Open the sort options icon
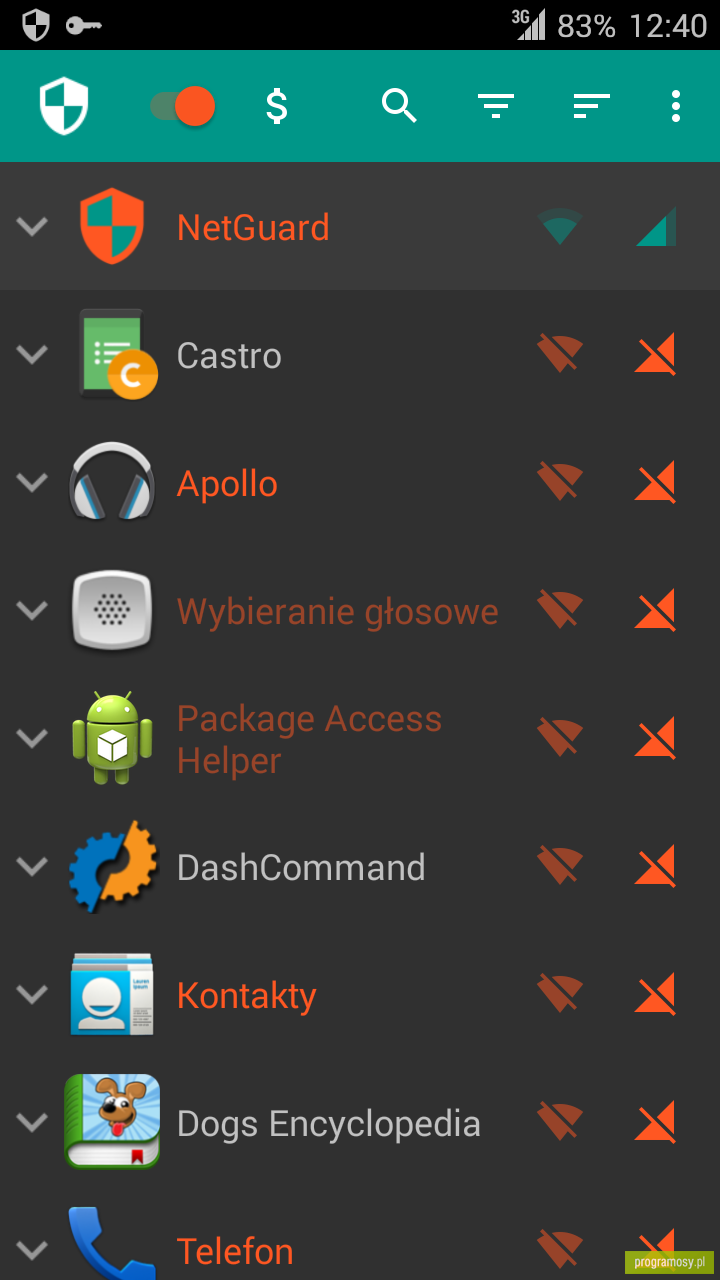The height and width of the screenshot is (1280, 720). pos(591,106)
